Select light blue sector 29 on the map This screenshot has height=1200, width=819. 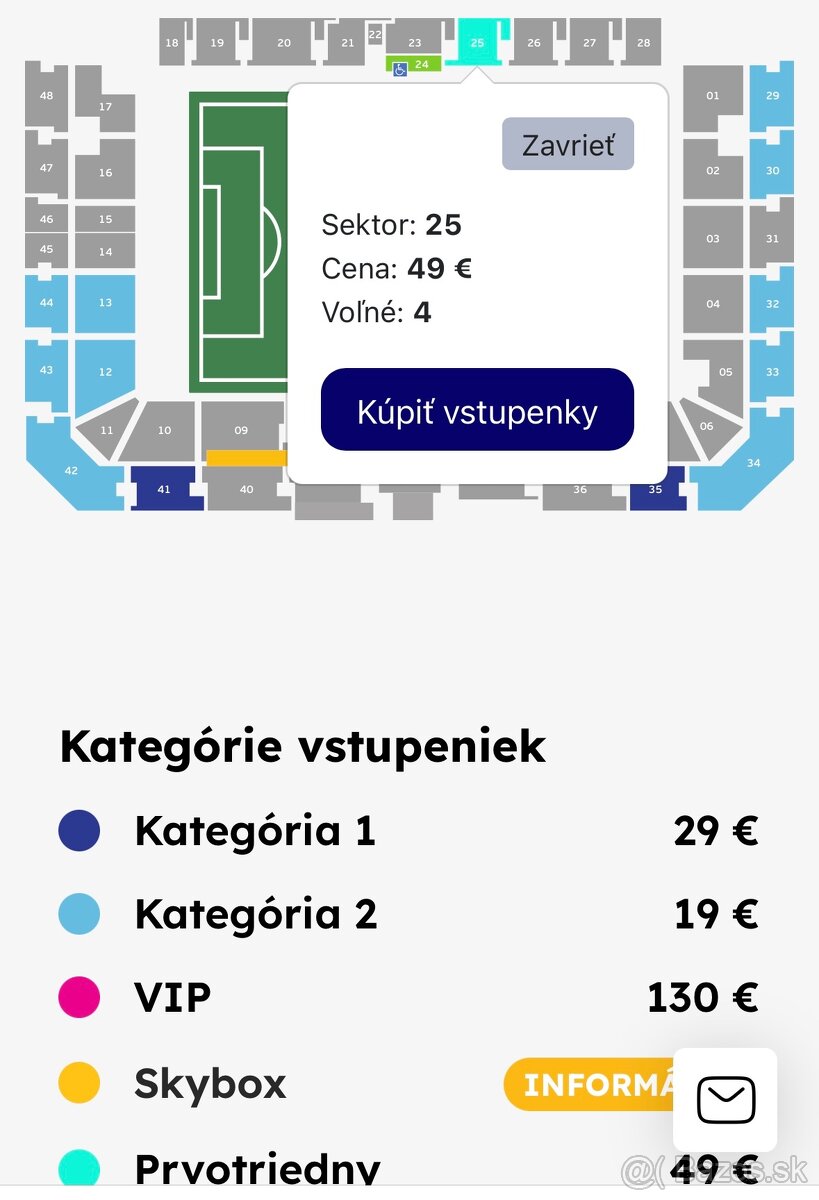772,96
